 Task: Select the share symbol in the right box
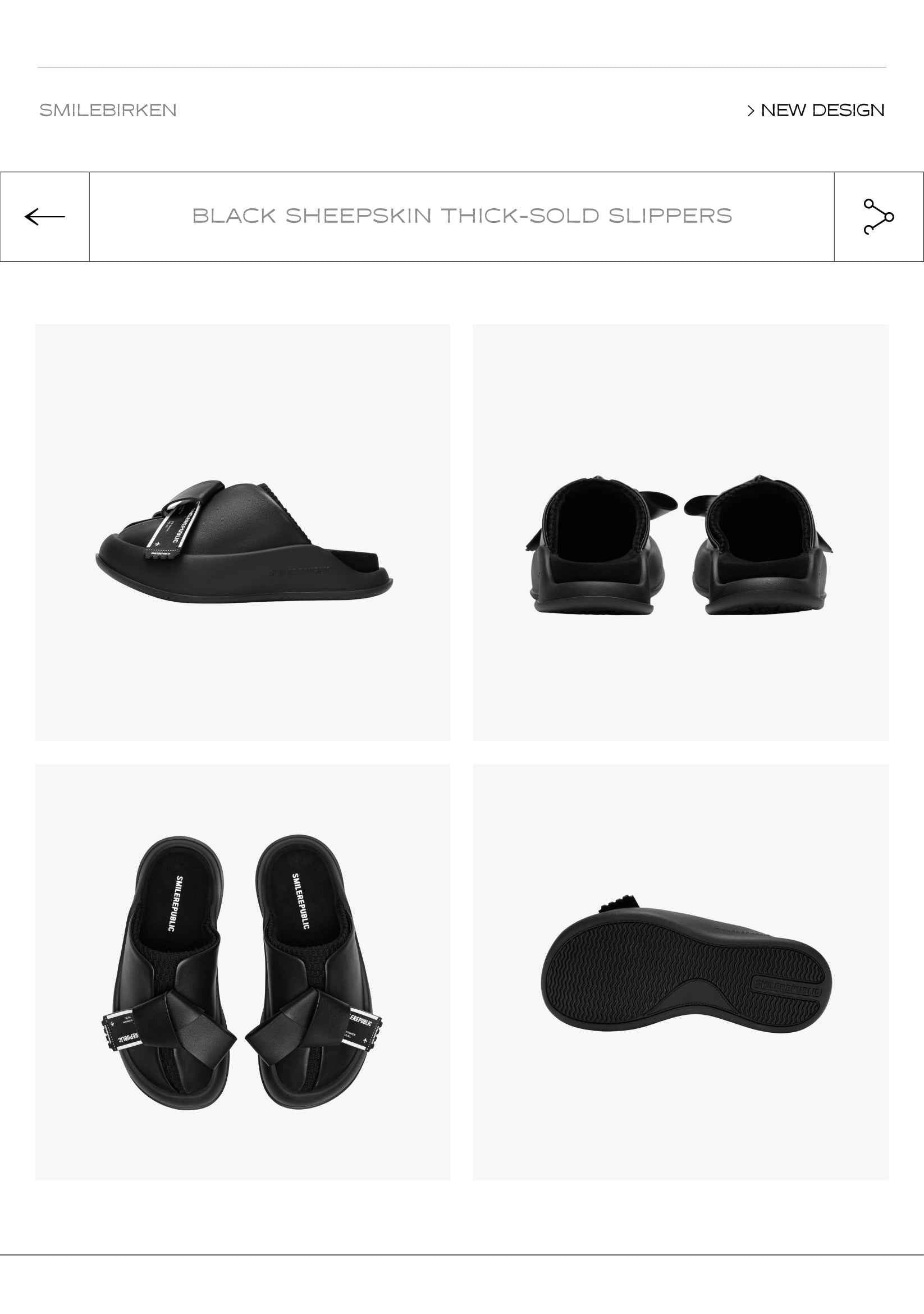[877, 216]
